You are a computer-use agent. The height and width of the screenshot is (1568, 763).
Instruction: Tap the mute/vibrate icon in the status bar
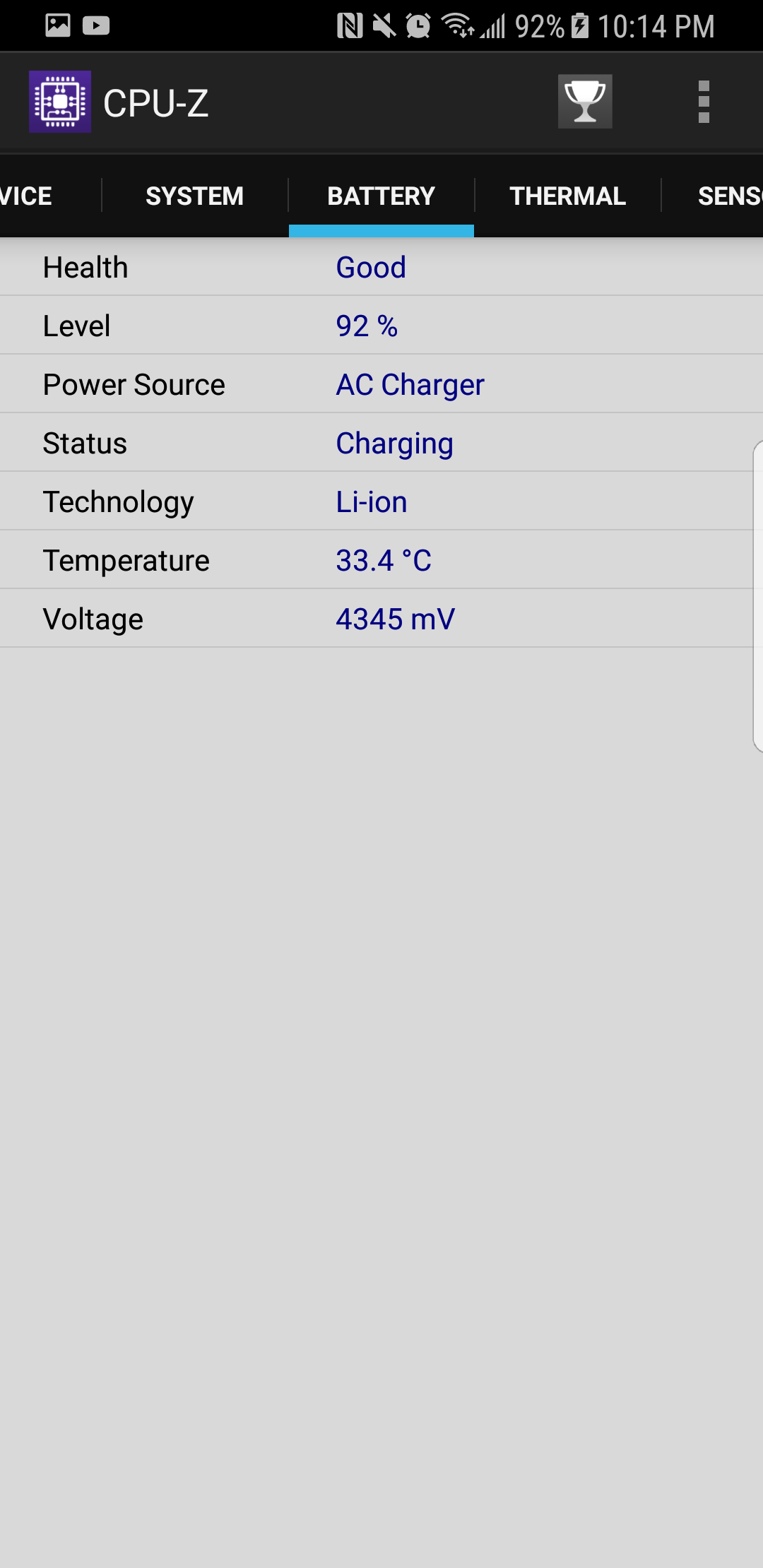click(x=384, y=25)
